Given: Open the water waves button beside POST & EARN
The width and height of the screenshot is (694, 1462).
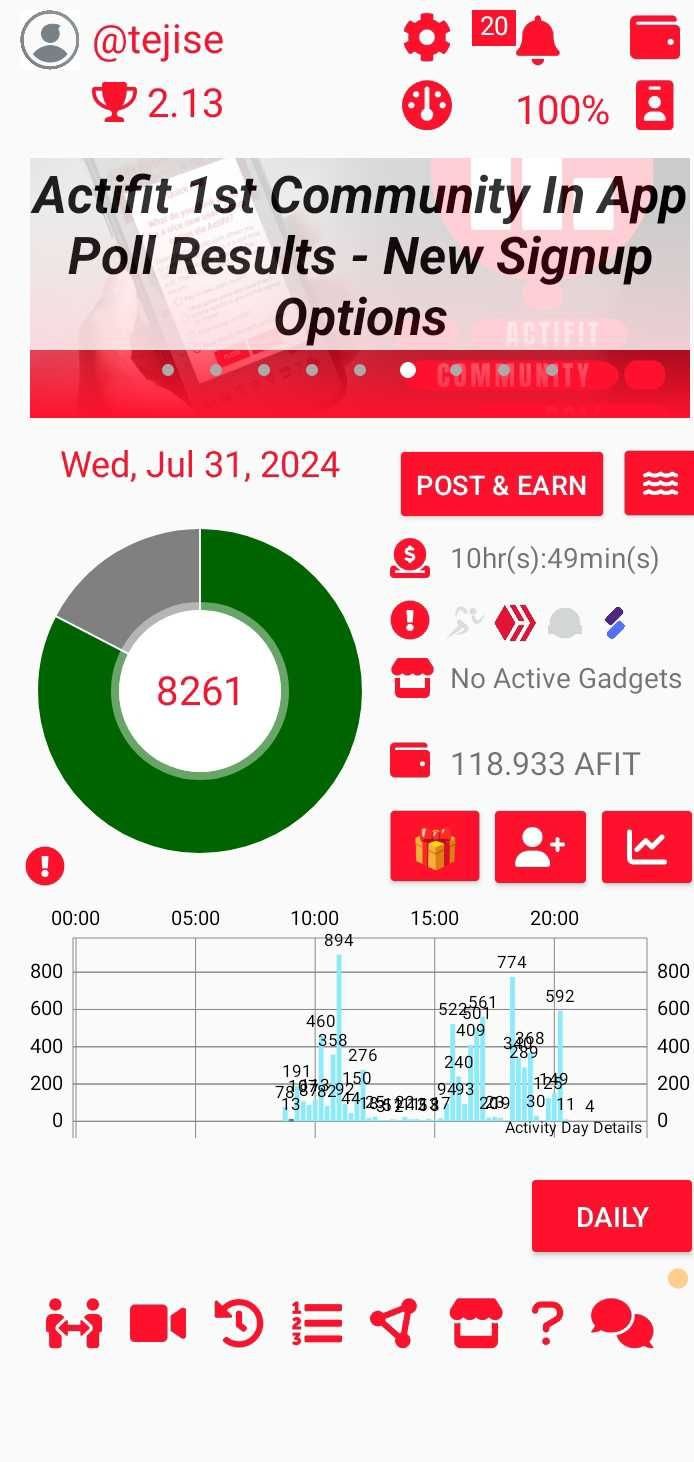Looking at the screenshot, I should pyautogui.click(x=659, y=484).
